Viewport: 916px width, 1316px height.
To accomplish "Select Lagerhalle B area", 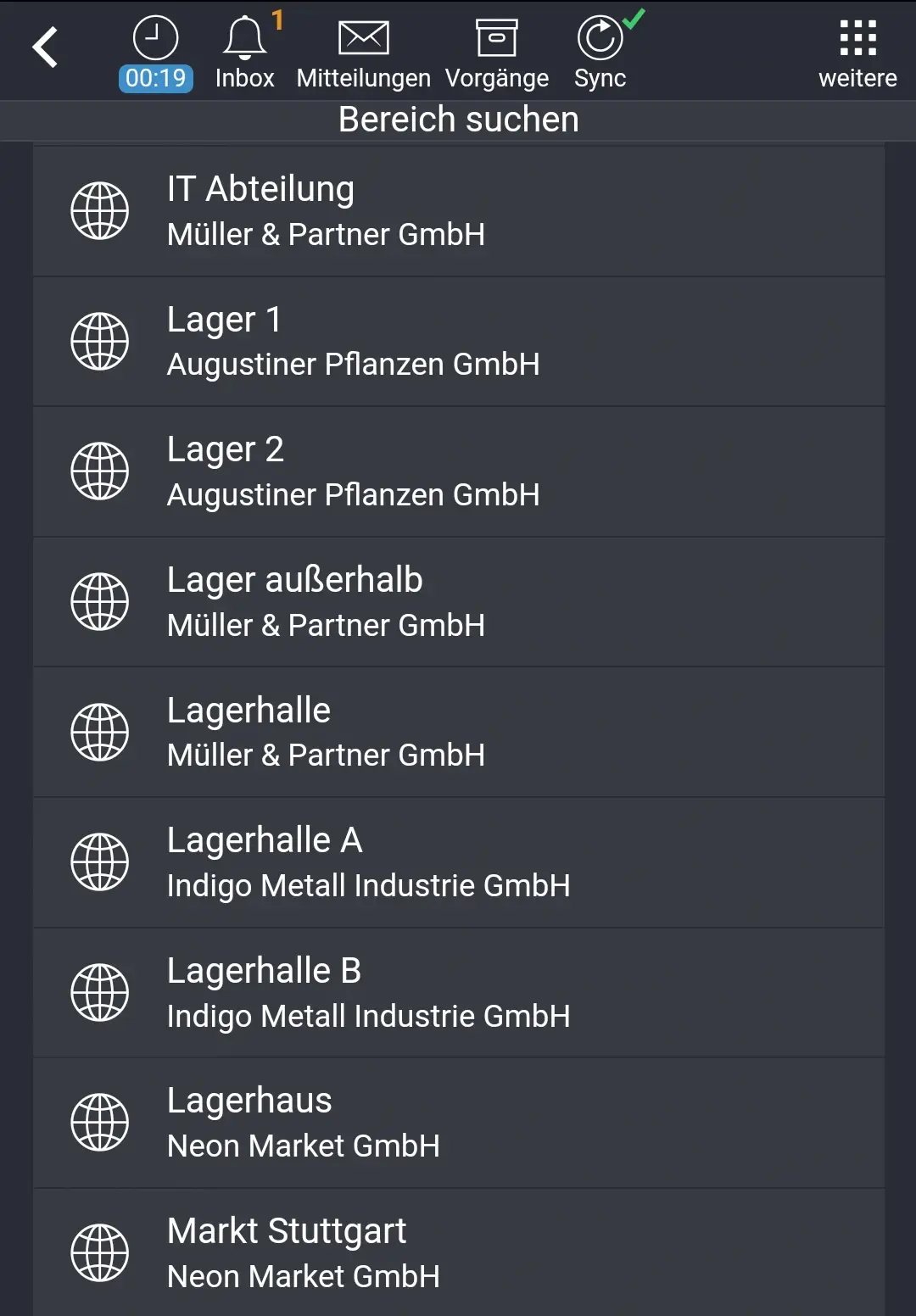I will (x=458, y=993).
